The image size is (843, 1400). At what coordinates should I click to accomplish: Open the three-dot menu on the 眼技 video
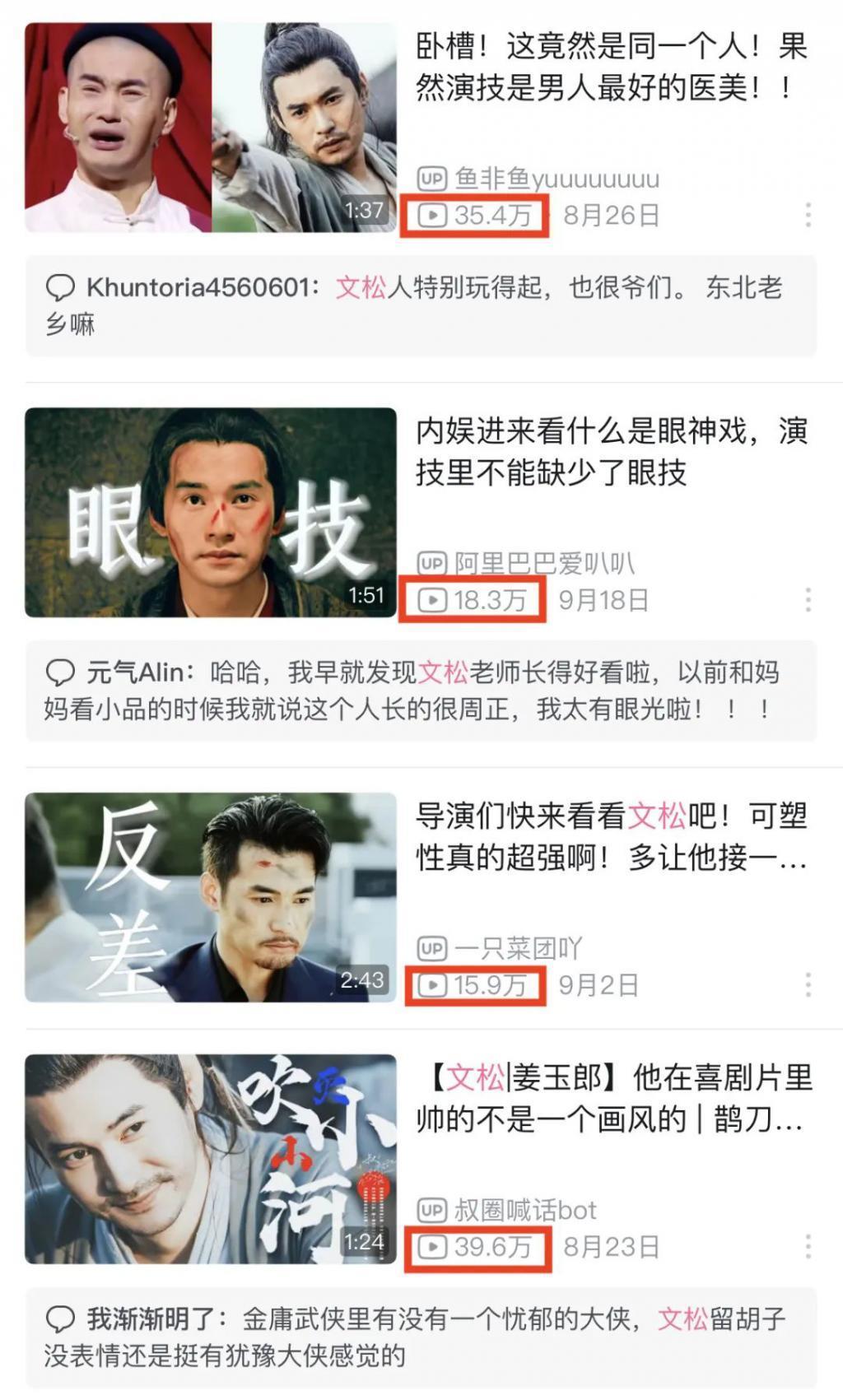[x=807, y=599]
